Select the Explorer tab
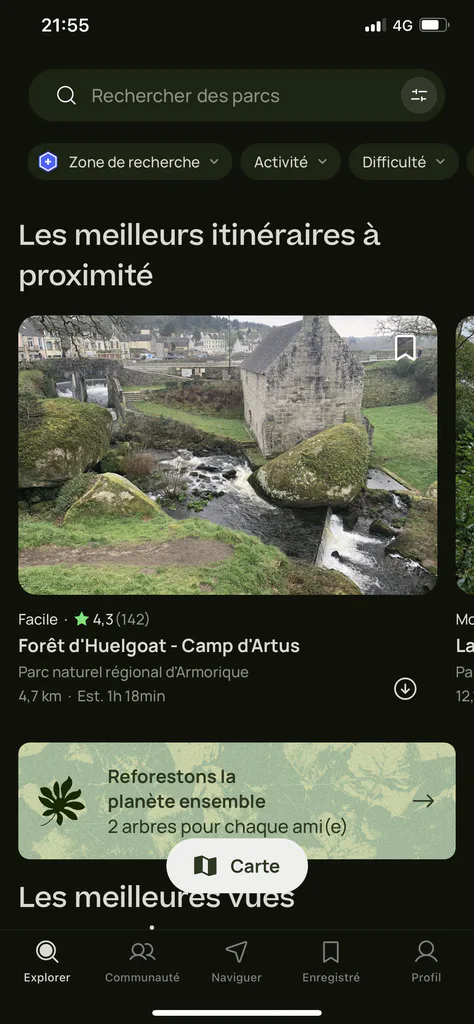 click(47, 961)
